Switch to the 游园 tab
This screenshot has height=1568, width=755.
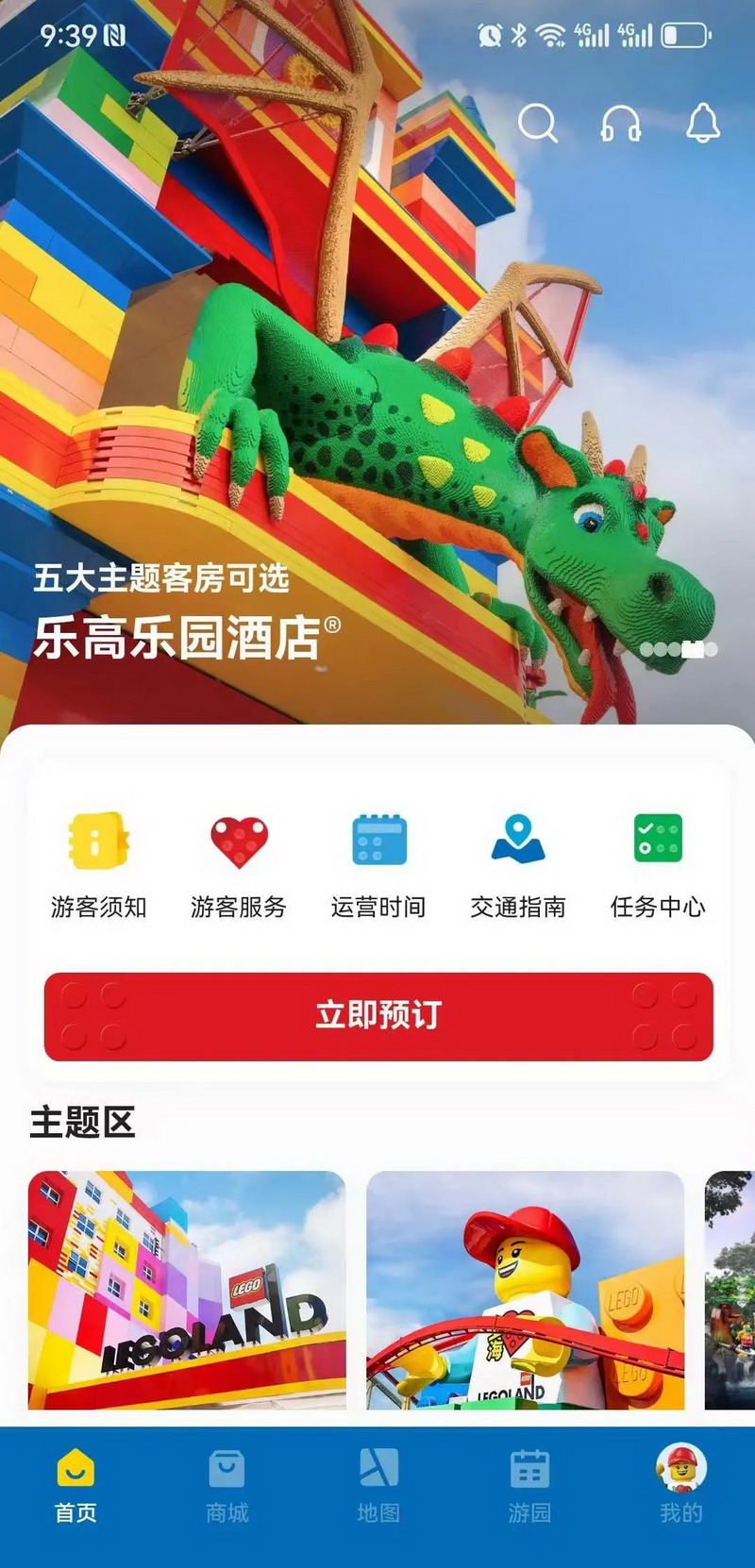pos(529,1487)
